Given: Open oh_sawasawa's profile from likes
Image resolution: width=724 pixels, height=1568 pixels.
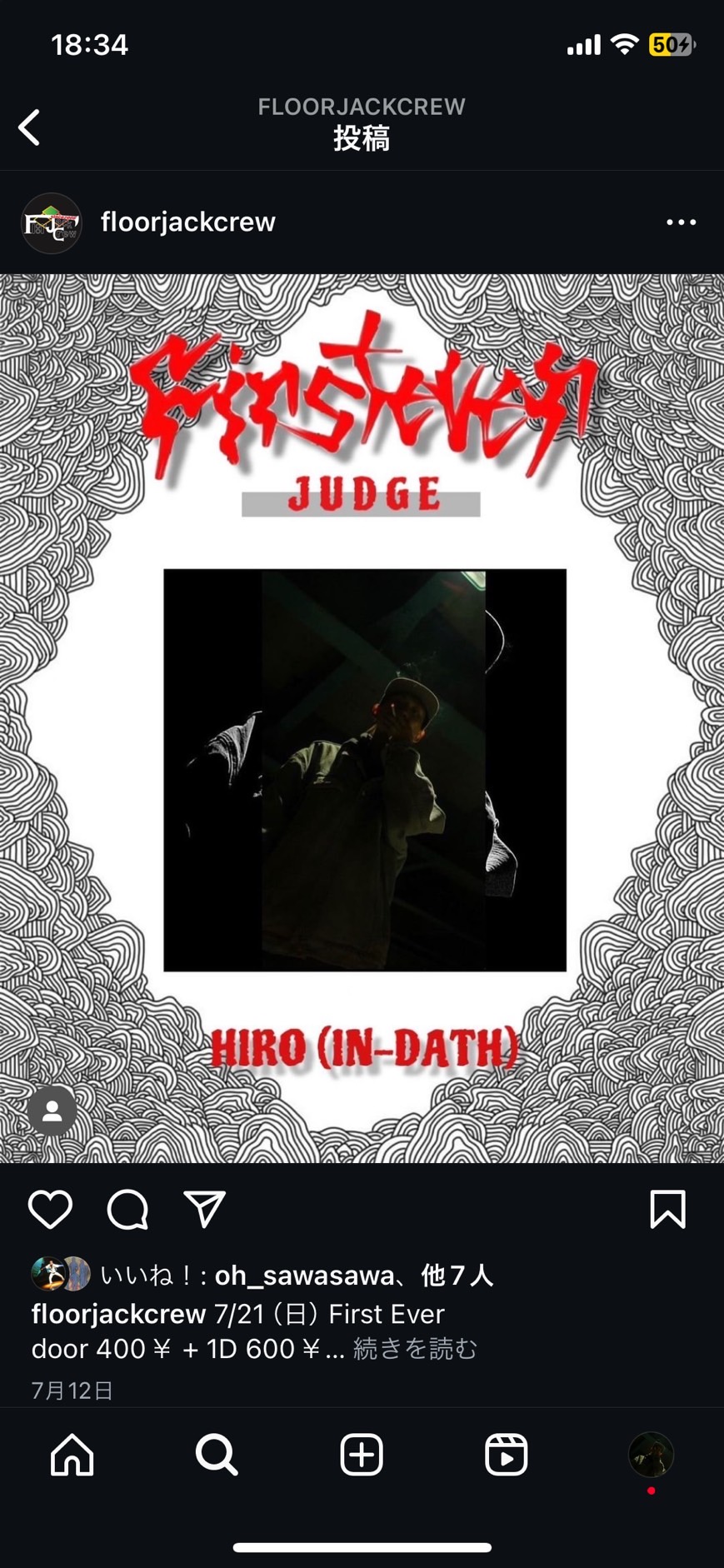Looking at the screenshot, I should point(304,1275).
